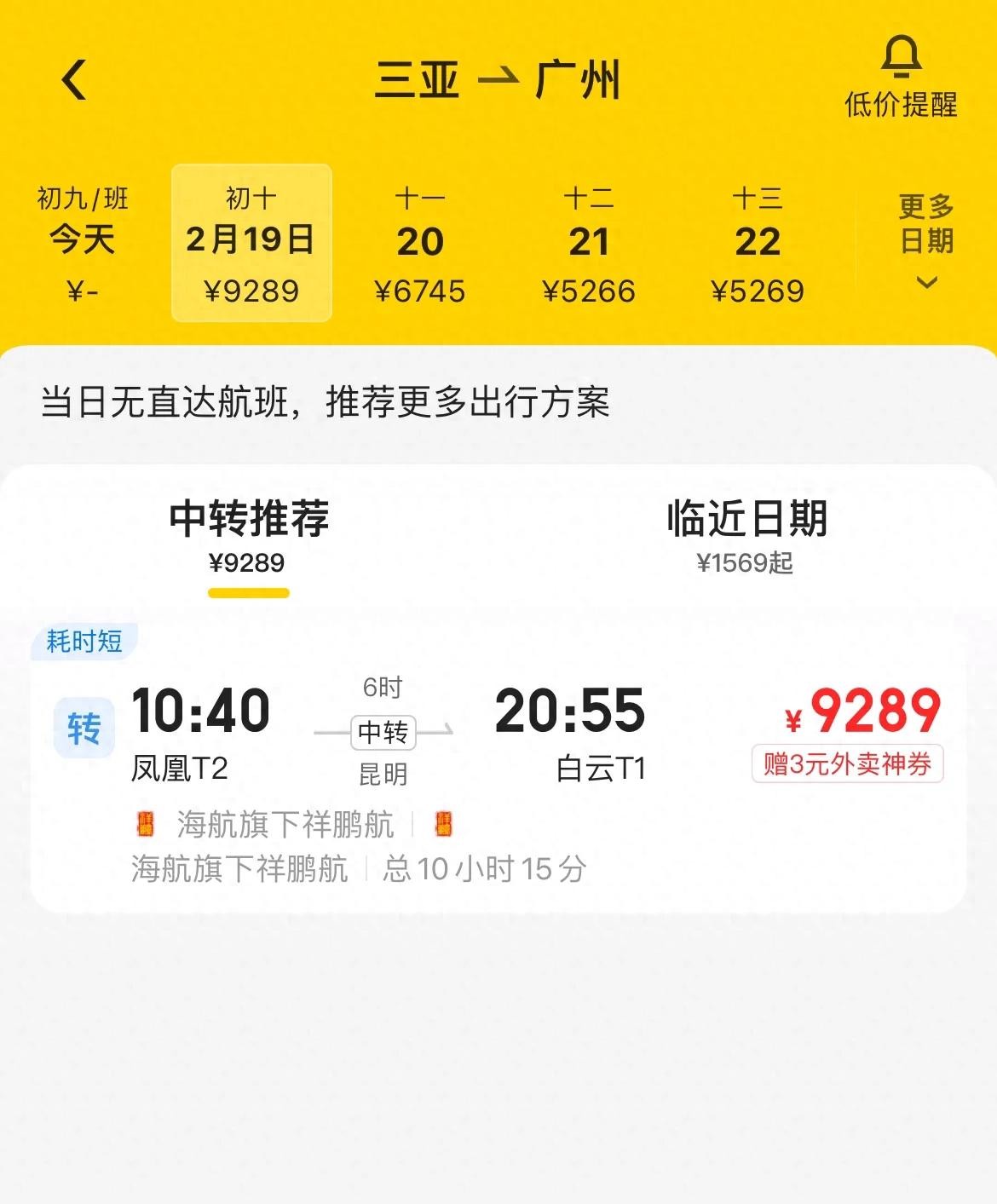
Task: Select the 2月19日 date priced ¥9289
Action: point(251,244)
